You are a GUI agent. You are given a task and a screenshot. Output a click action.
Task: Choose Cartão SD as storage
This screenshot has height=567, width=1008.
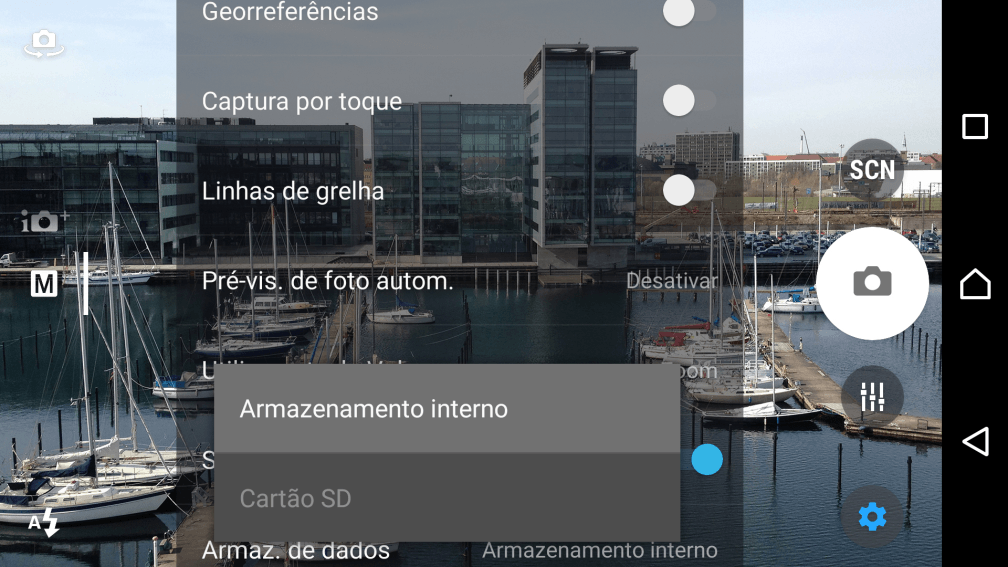pos(447,498)
